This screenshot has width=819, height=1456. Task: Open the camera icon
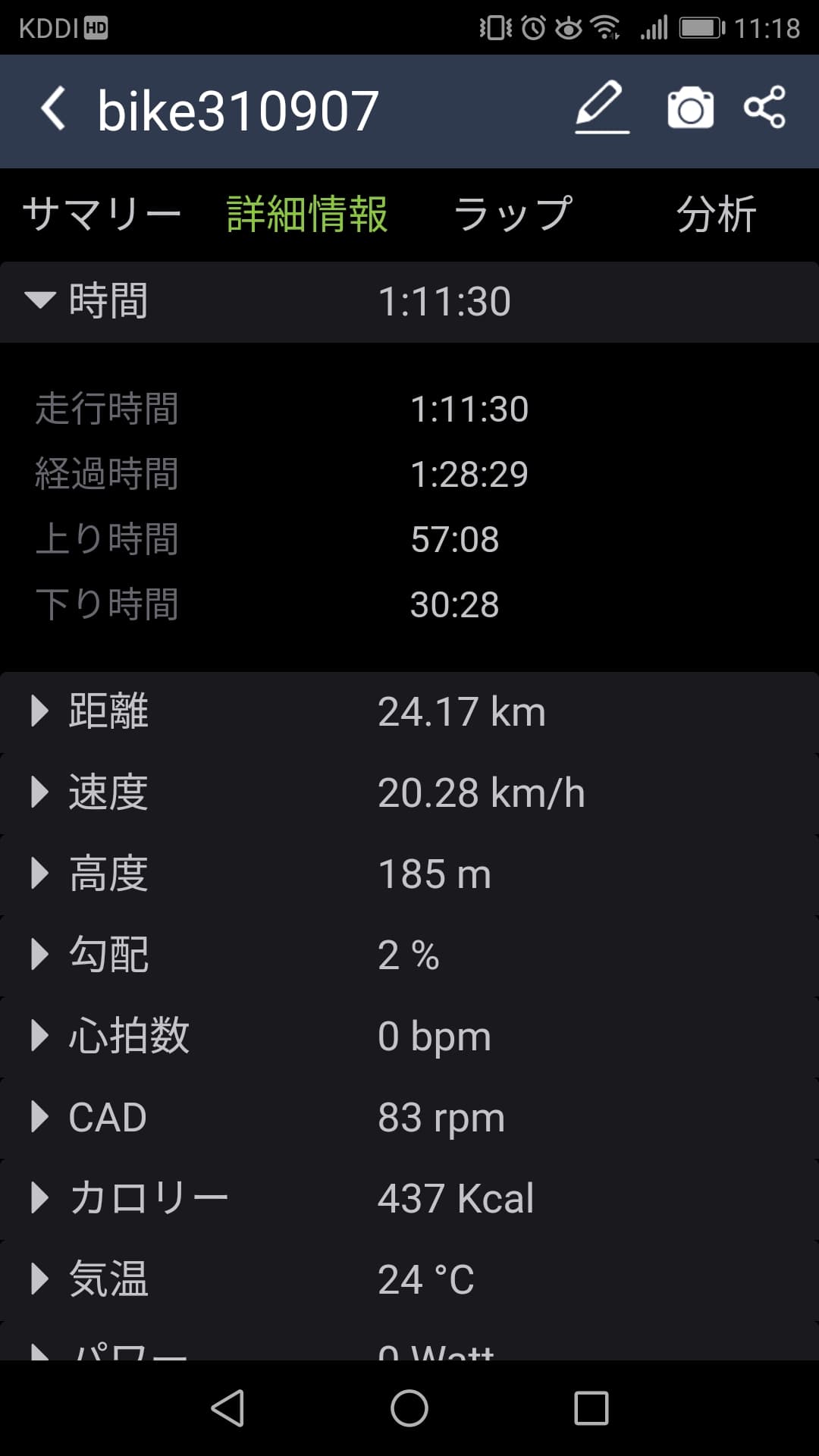pos(690,108)
